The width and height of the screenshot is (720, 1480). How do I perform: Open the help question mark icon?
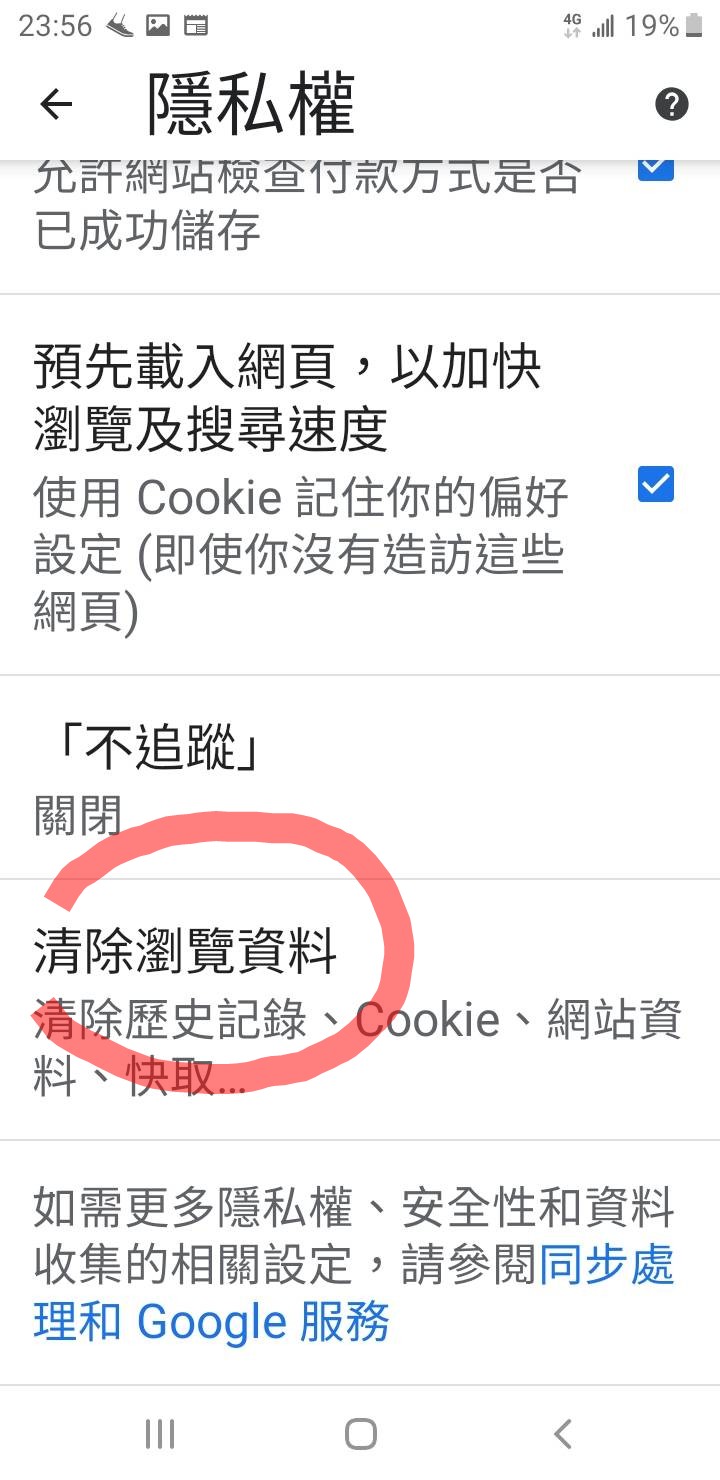pos(671,104)
